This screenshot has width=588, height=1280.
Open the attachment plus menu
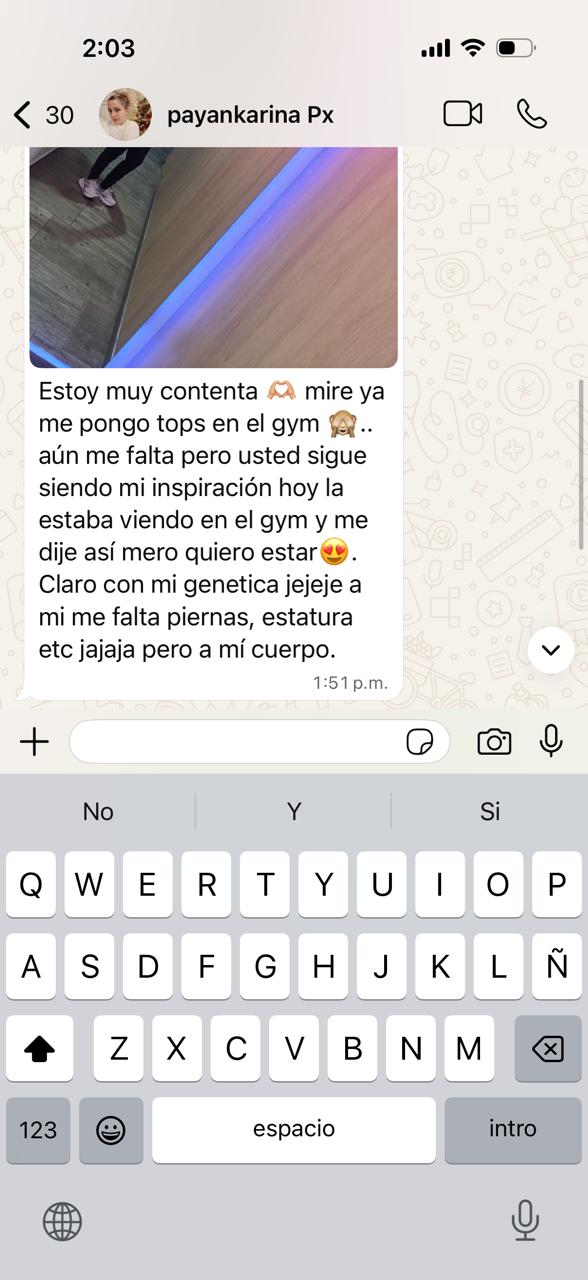(x=34, y=741)
